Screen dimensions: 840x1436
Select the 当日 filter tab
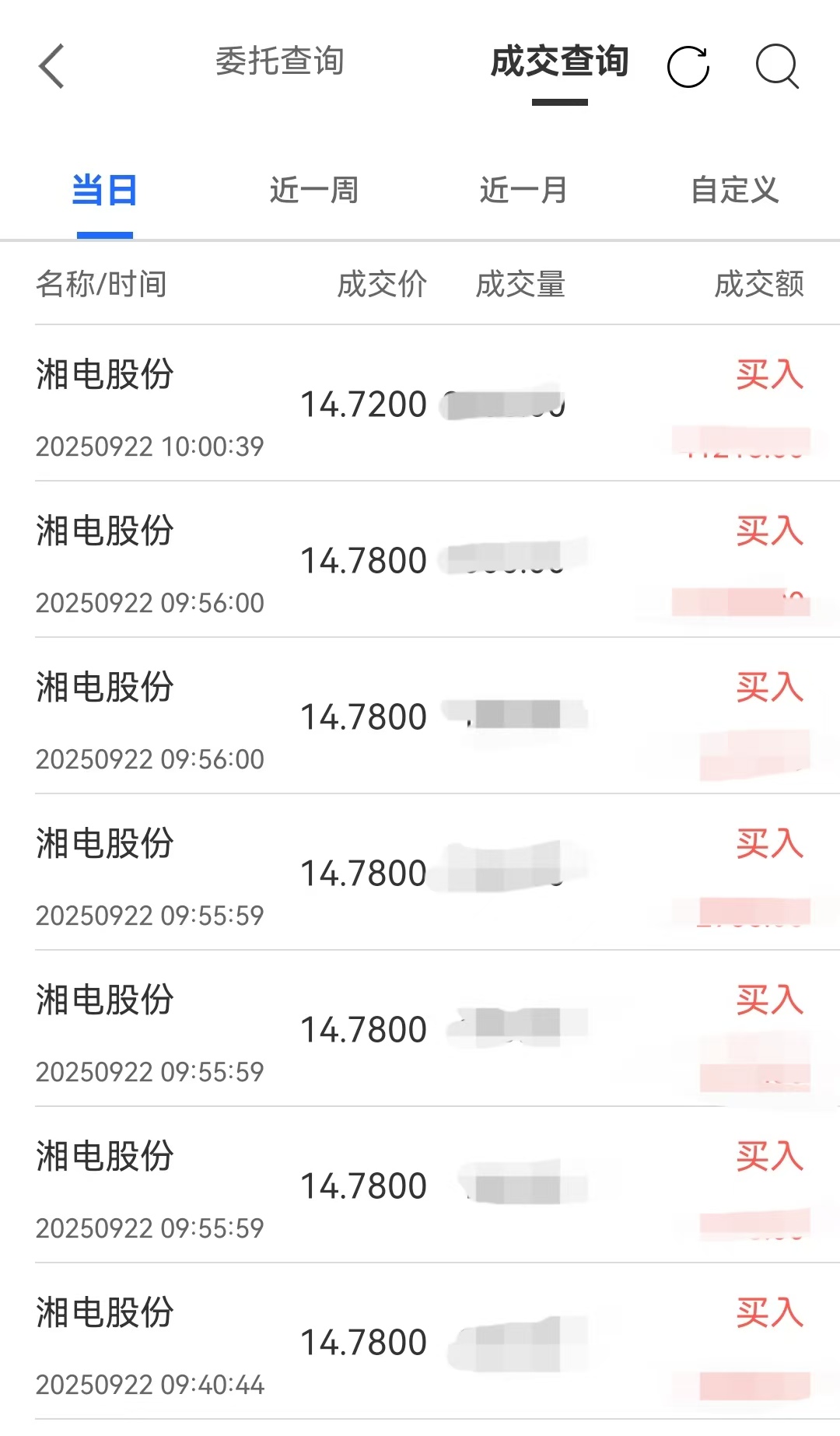pos(104,191)
